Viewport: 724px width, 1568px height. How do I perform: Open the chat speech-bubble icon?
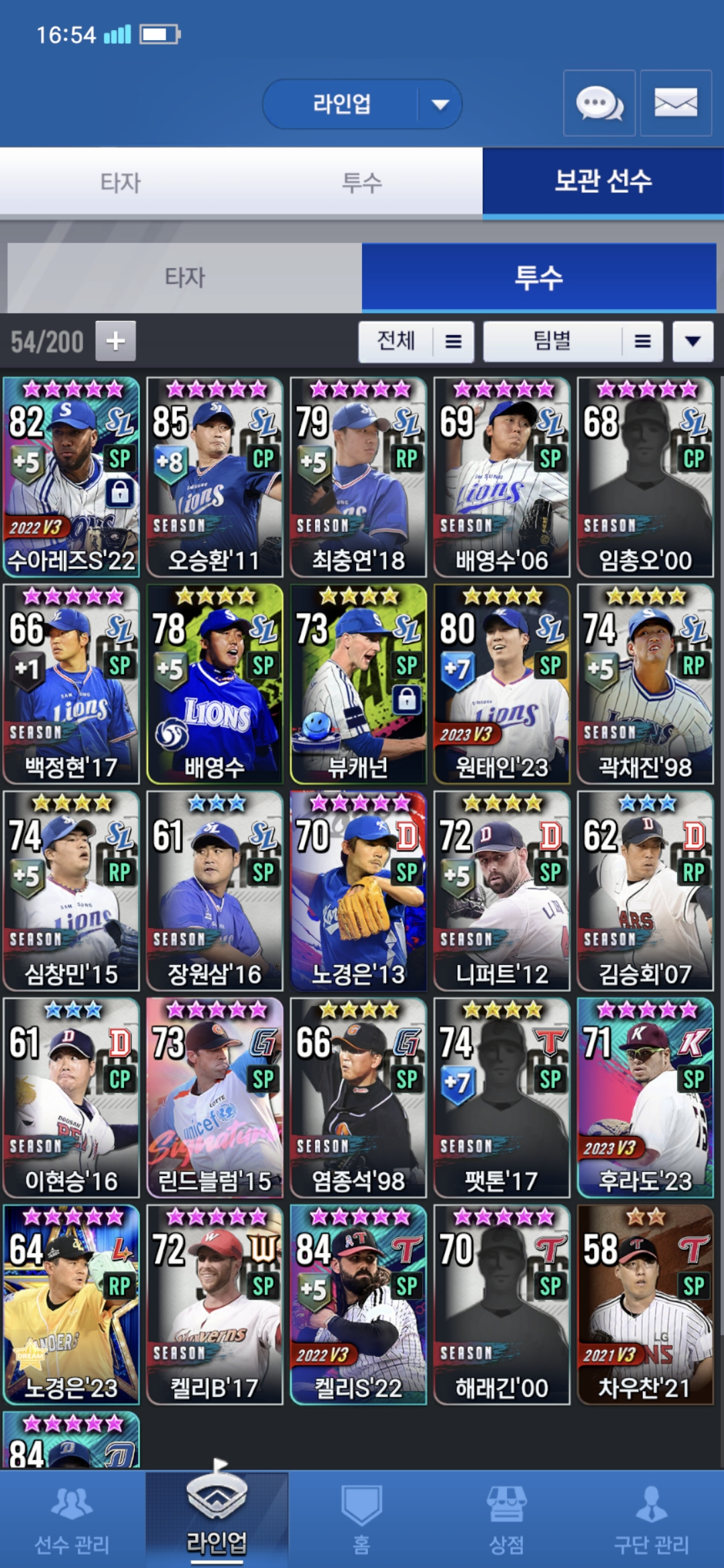coord(599,103)
